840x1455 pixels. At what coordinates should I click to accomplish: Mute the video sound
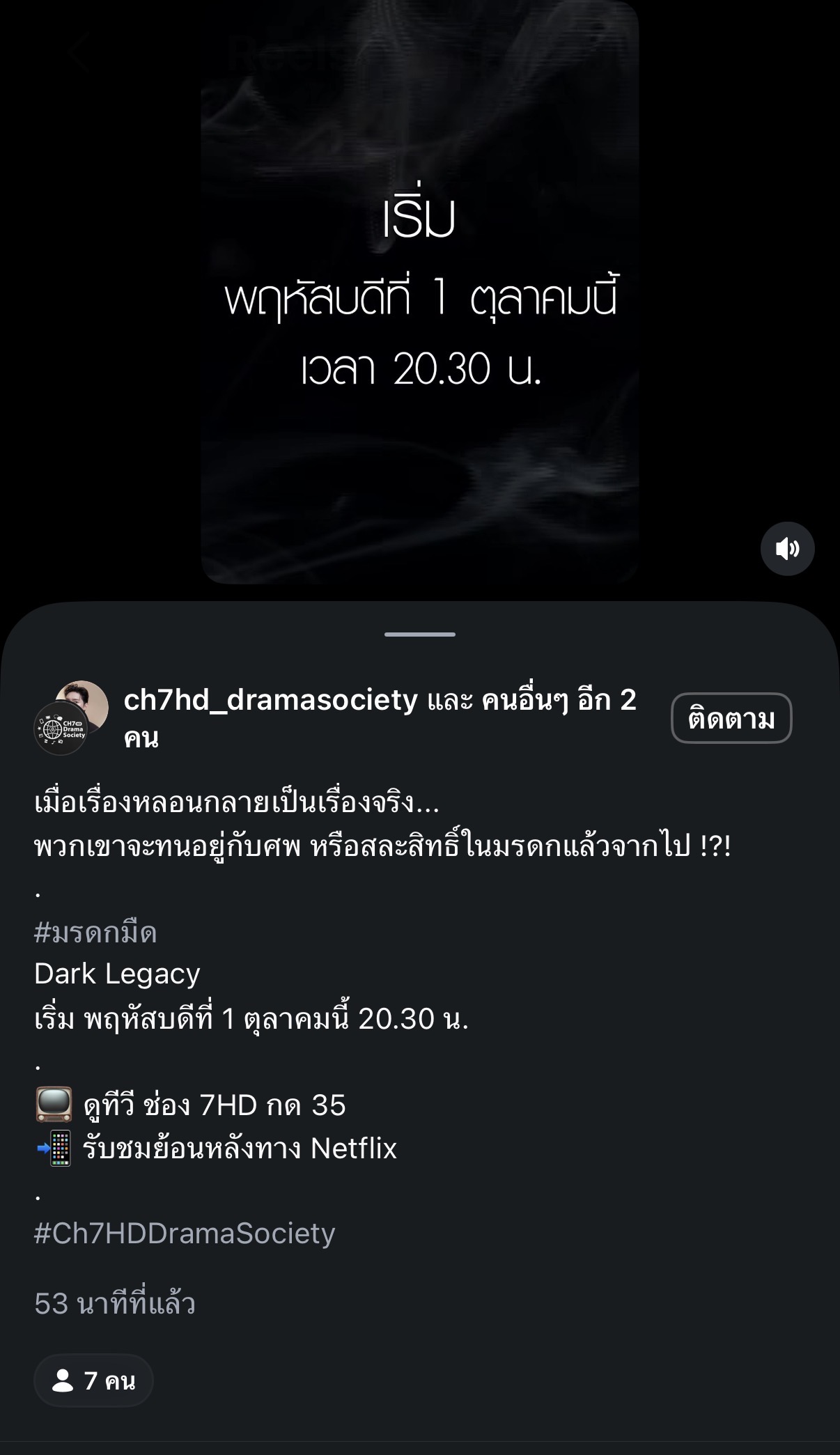point(787,549)
